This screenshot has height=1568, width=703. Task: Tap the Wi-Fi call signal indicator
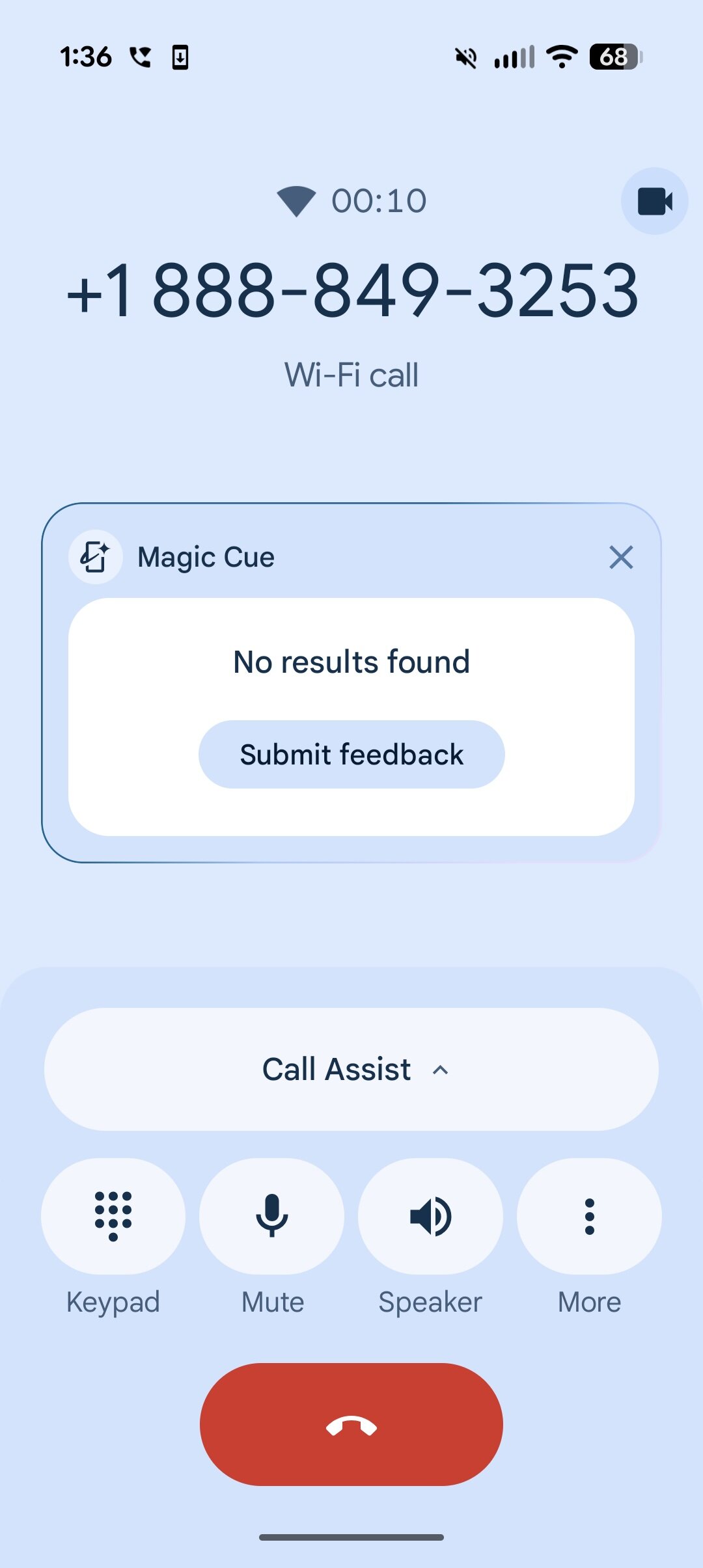click(x=295, y=200)
